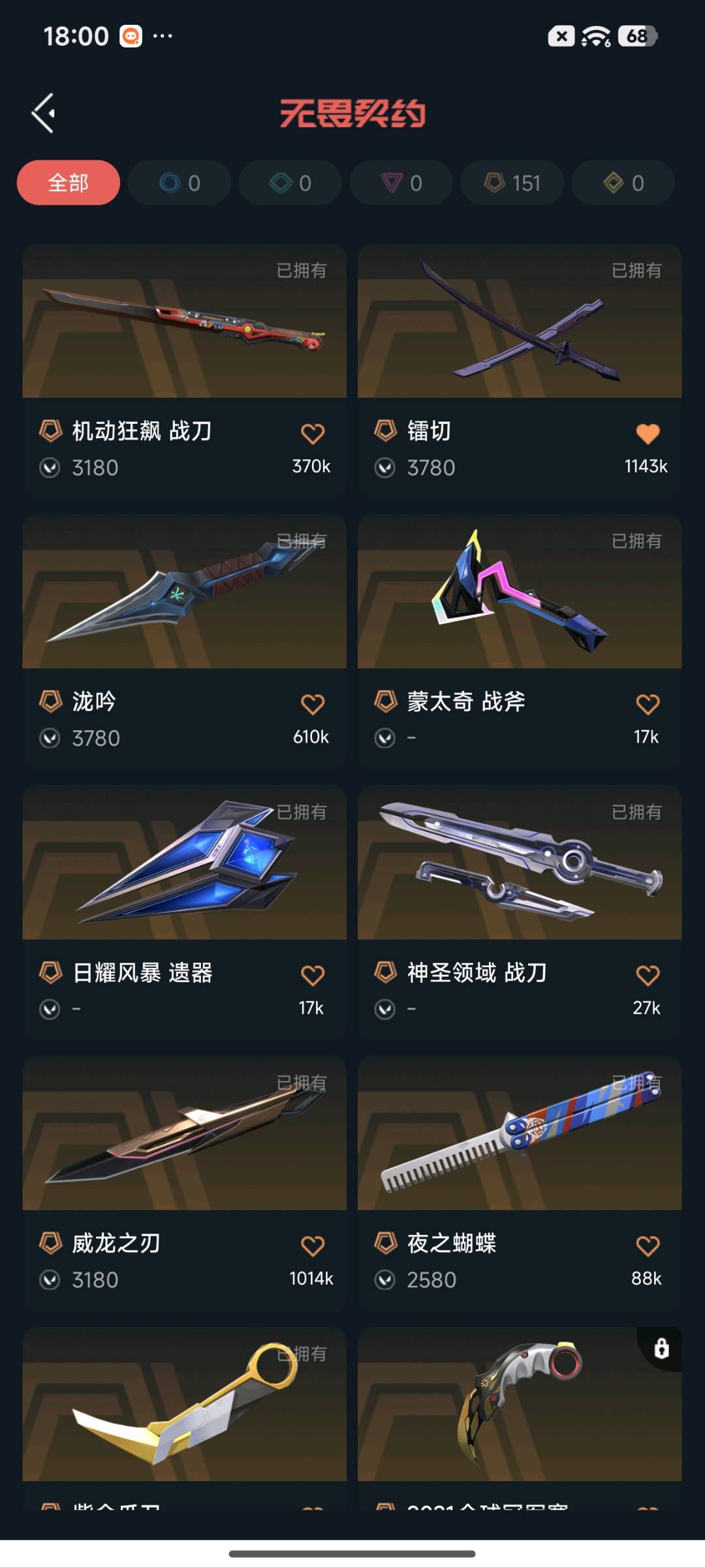Select the green diamond tier filter chip
Screen dimensions: 705x1568
point(290,183)
